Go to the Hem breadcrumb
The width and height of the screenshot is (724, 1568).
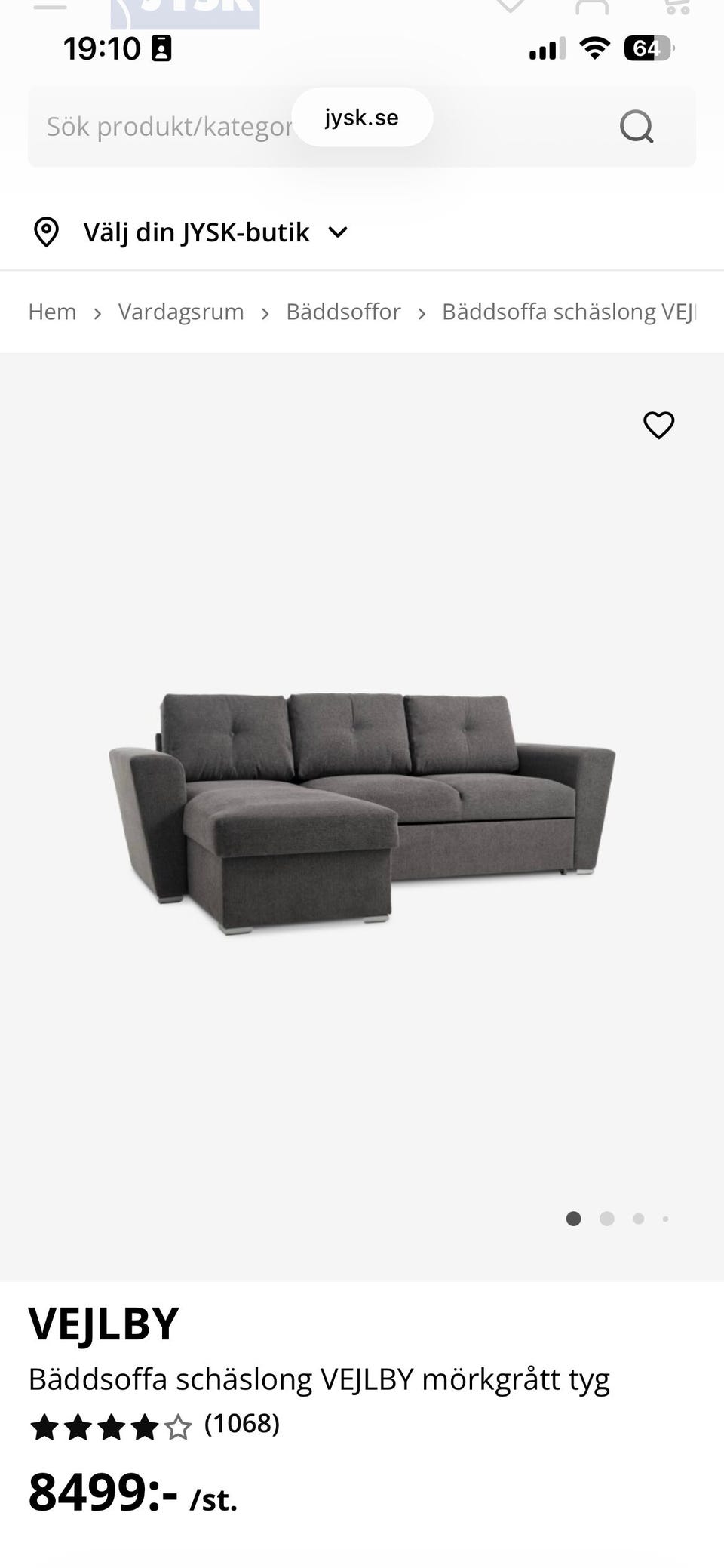52,312
